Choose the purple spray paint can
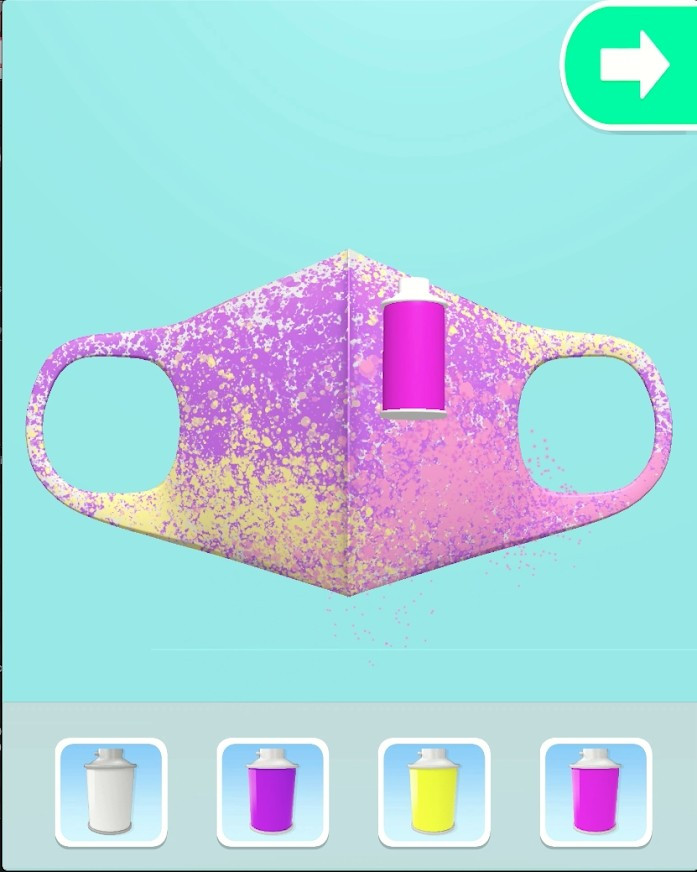 coord(272,792)
